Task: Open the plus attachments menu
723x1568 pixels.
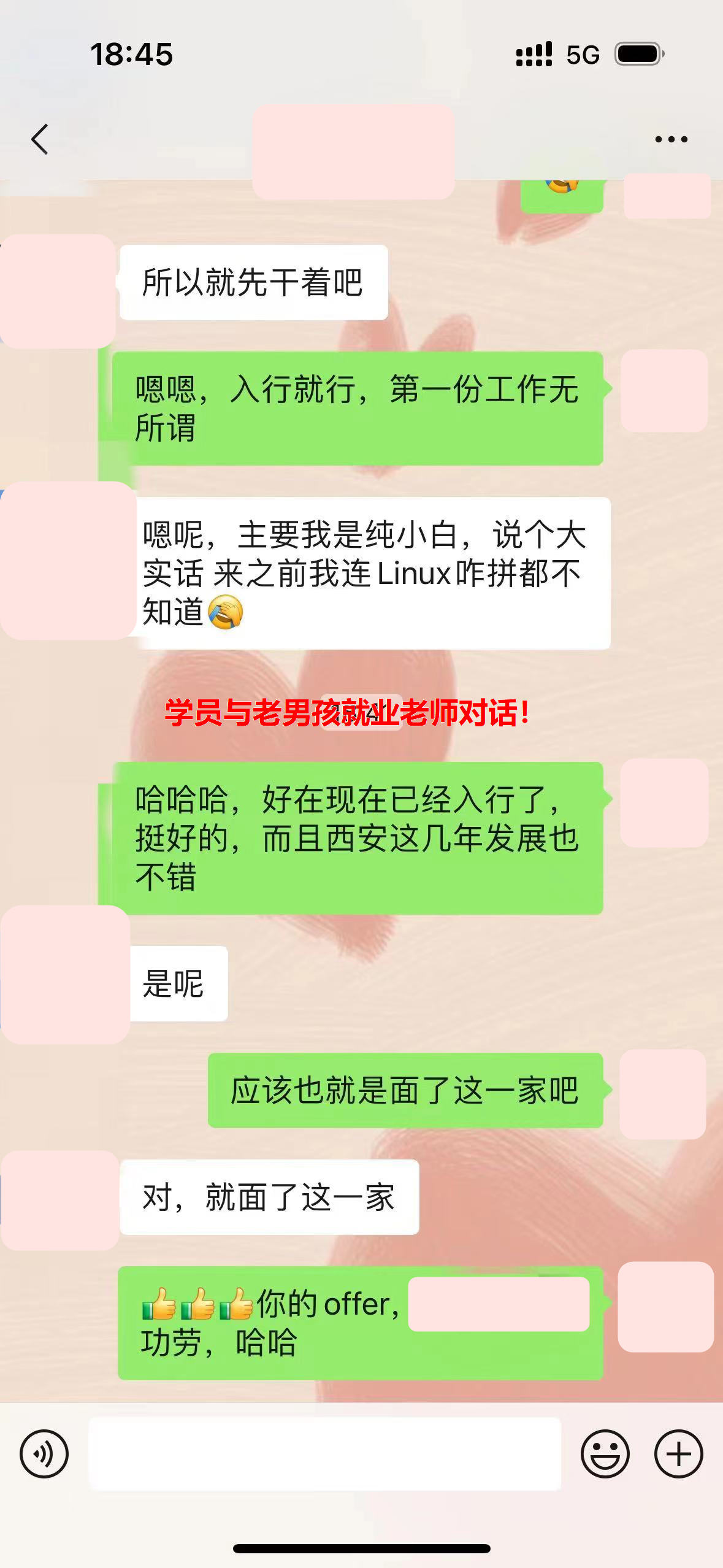Action: pos(678,1453)
